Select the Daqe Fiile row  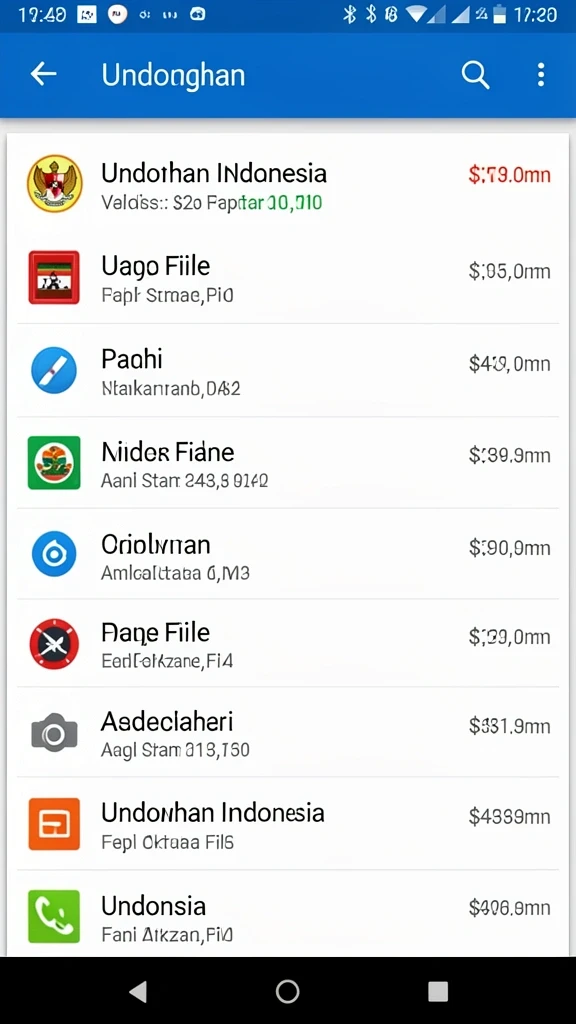pos(288,643)
